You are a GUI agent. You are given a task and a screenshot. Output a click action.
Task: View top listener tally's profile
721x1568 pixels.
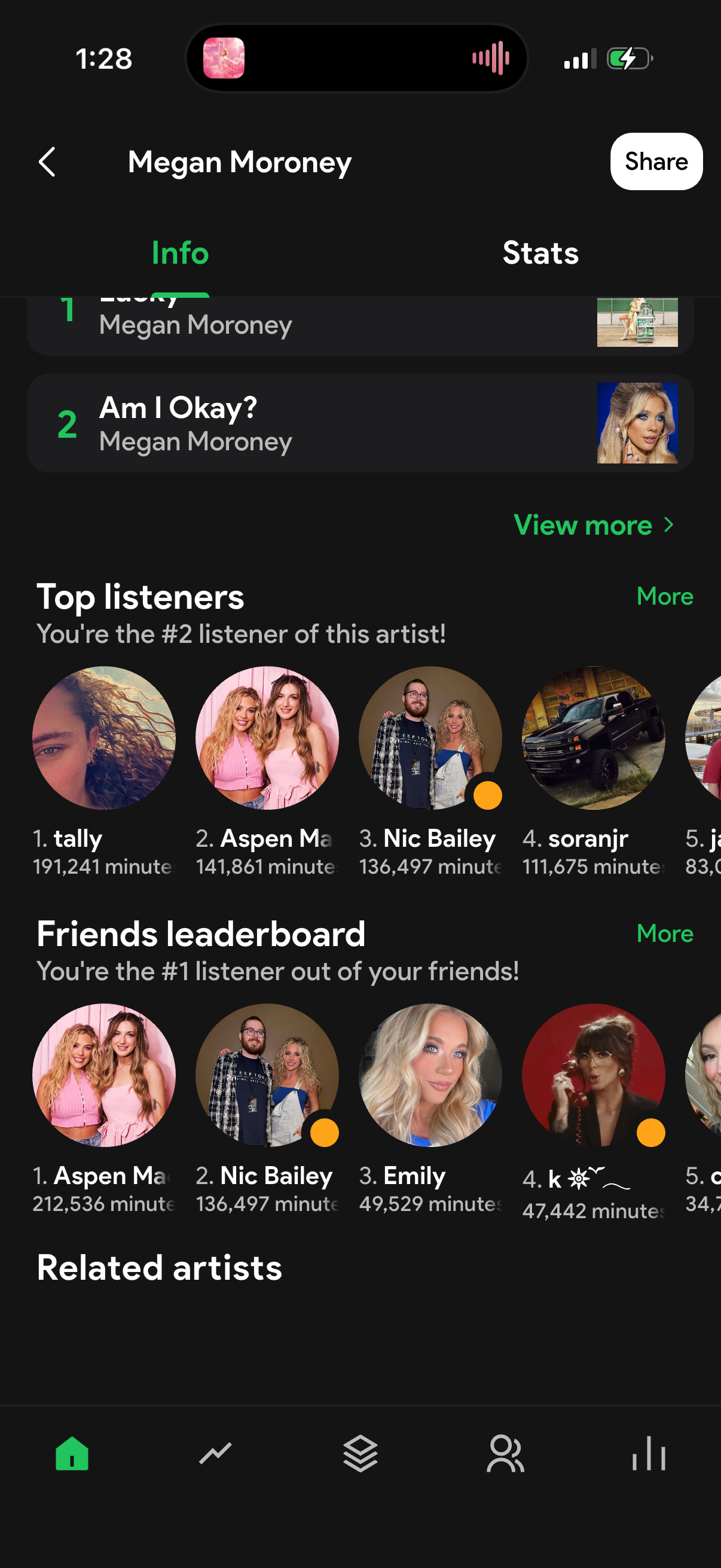tap(104, 771)
